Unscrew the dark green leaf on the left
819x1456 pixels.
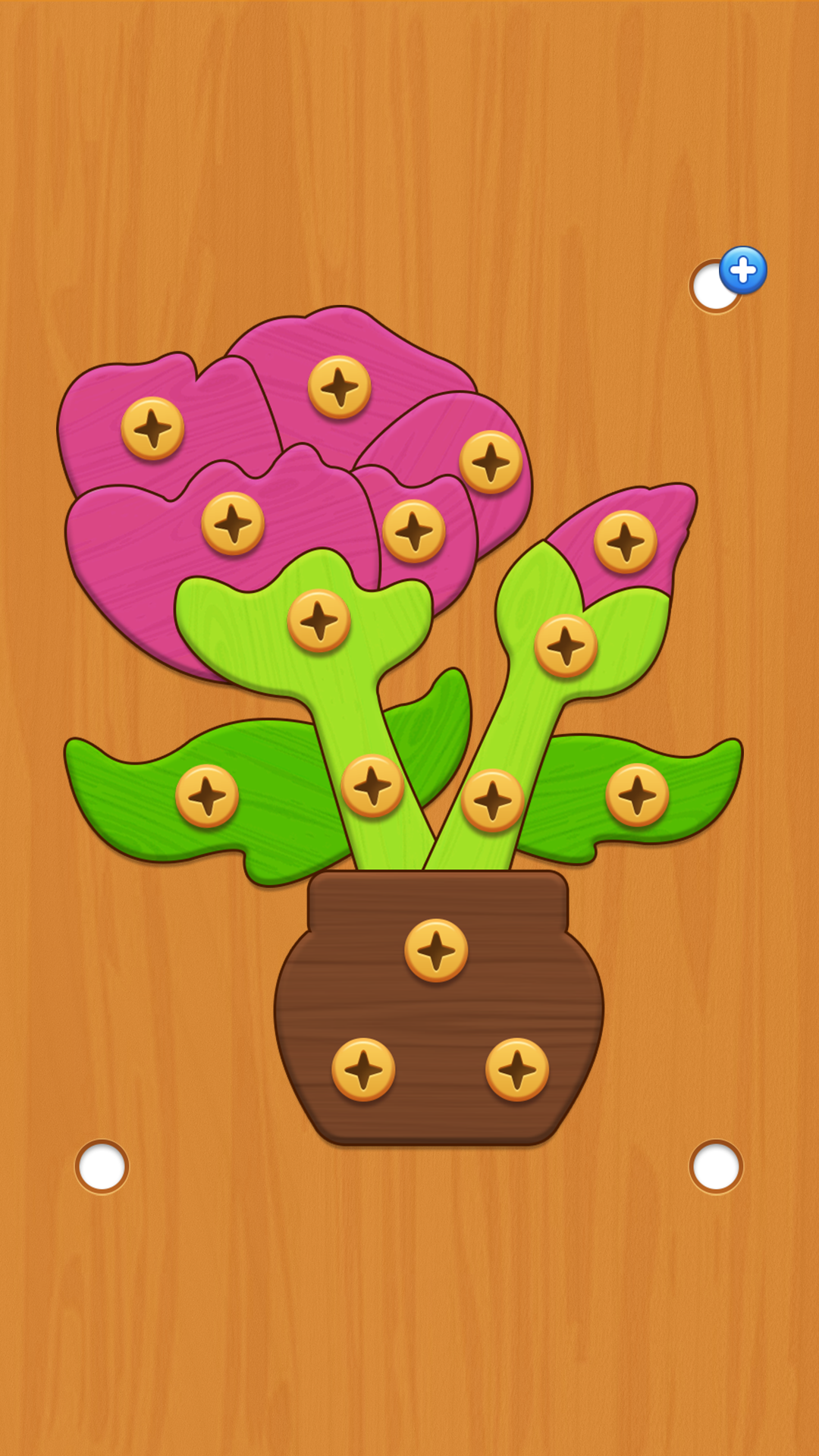point(207,795)
